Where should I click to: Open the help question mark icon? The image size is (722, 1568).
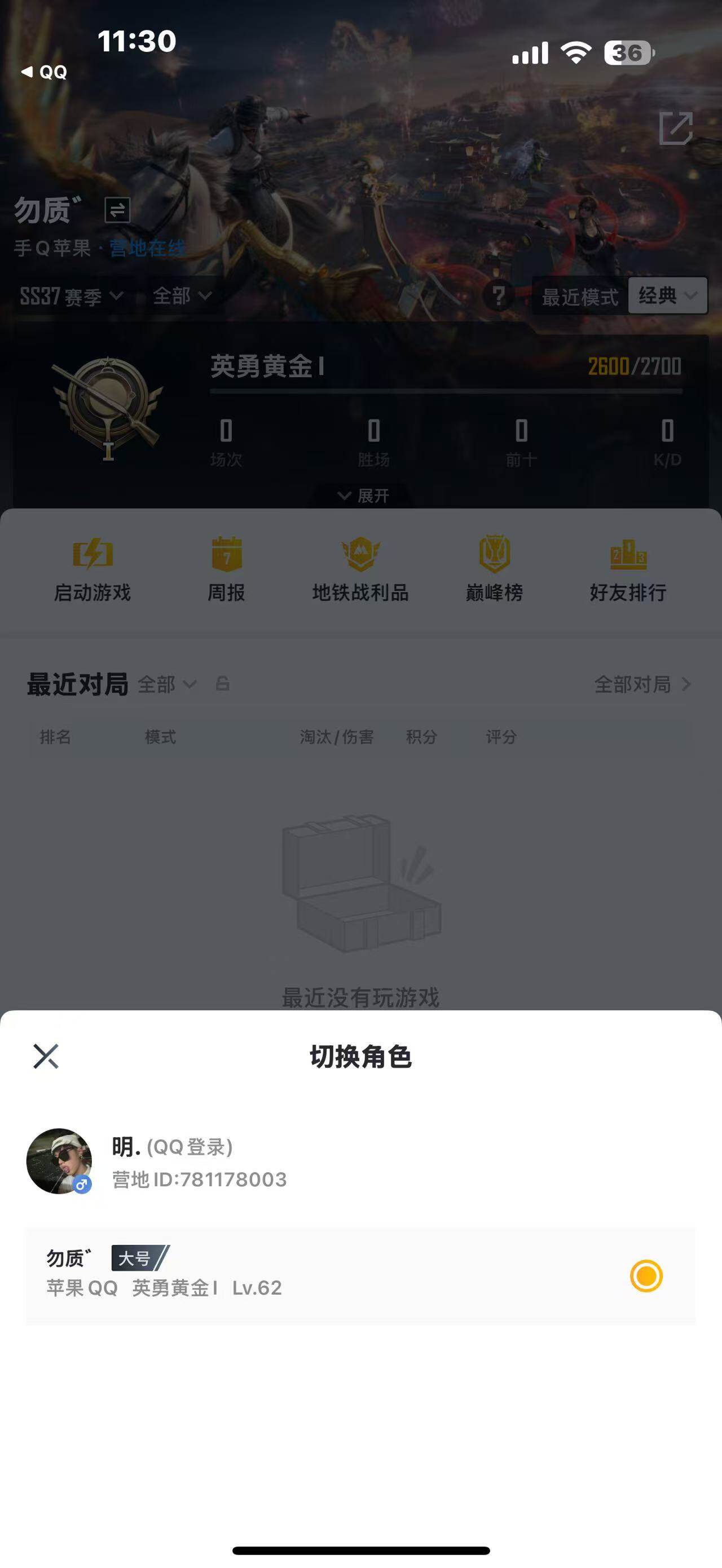(499, 297)
